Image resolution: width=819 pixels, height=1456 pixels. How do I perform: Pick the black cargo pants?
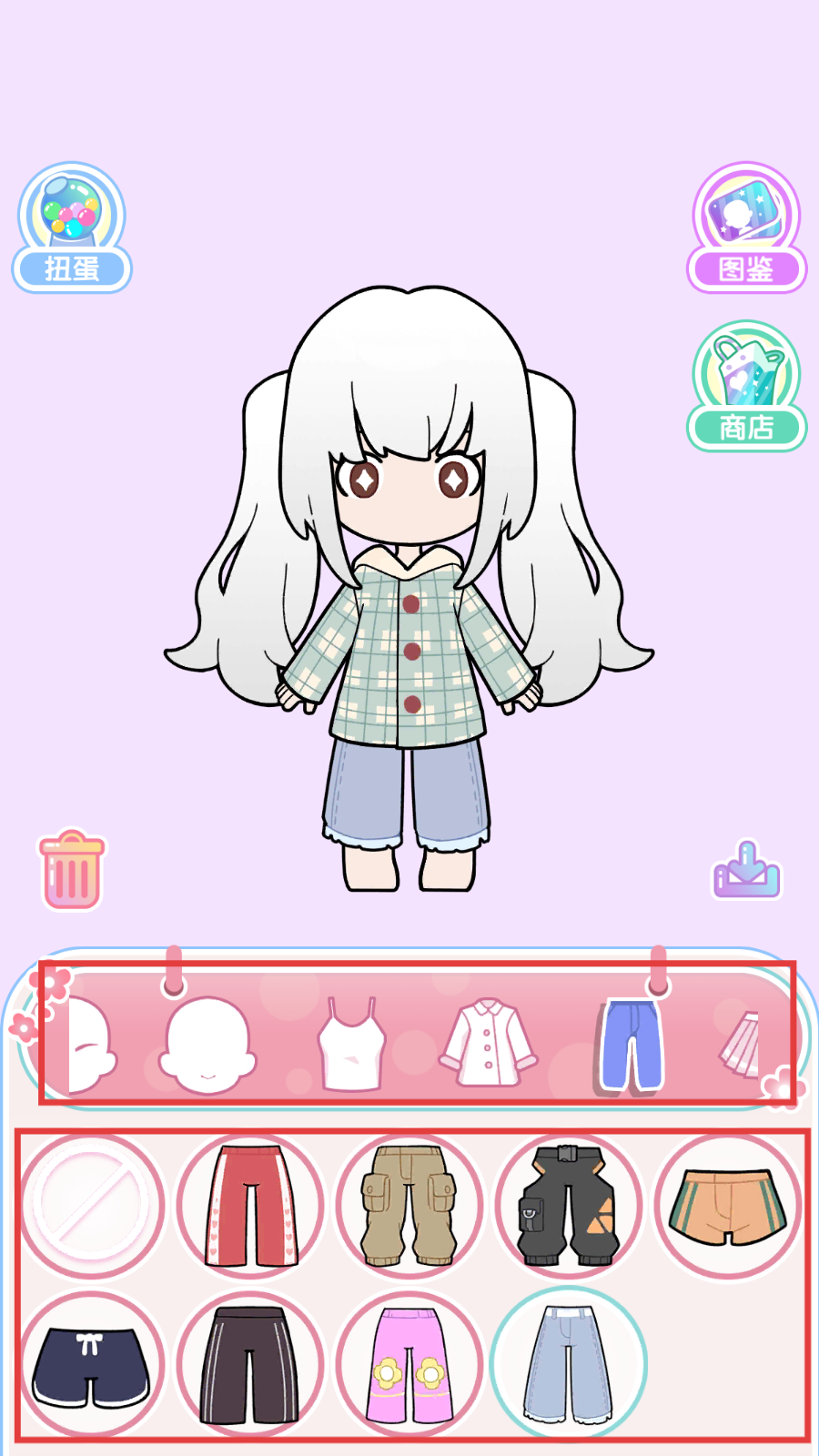(x=568, y=1206)
